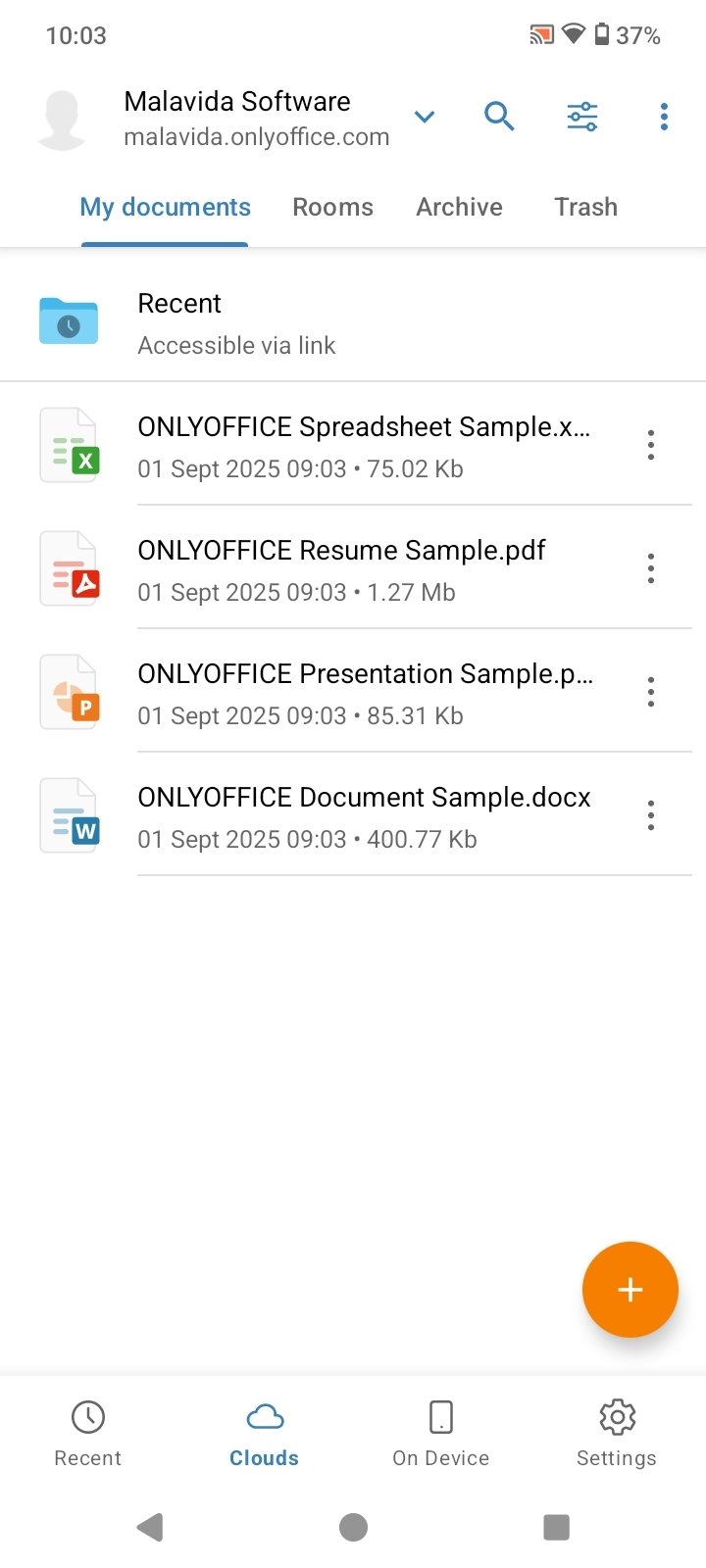The image size is (706, 1568).
Task: Open the Settings section
Action: coord(617,1433)
